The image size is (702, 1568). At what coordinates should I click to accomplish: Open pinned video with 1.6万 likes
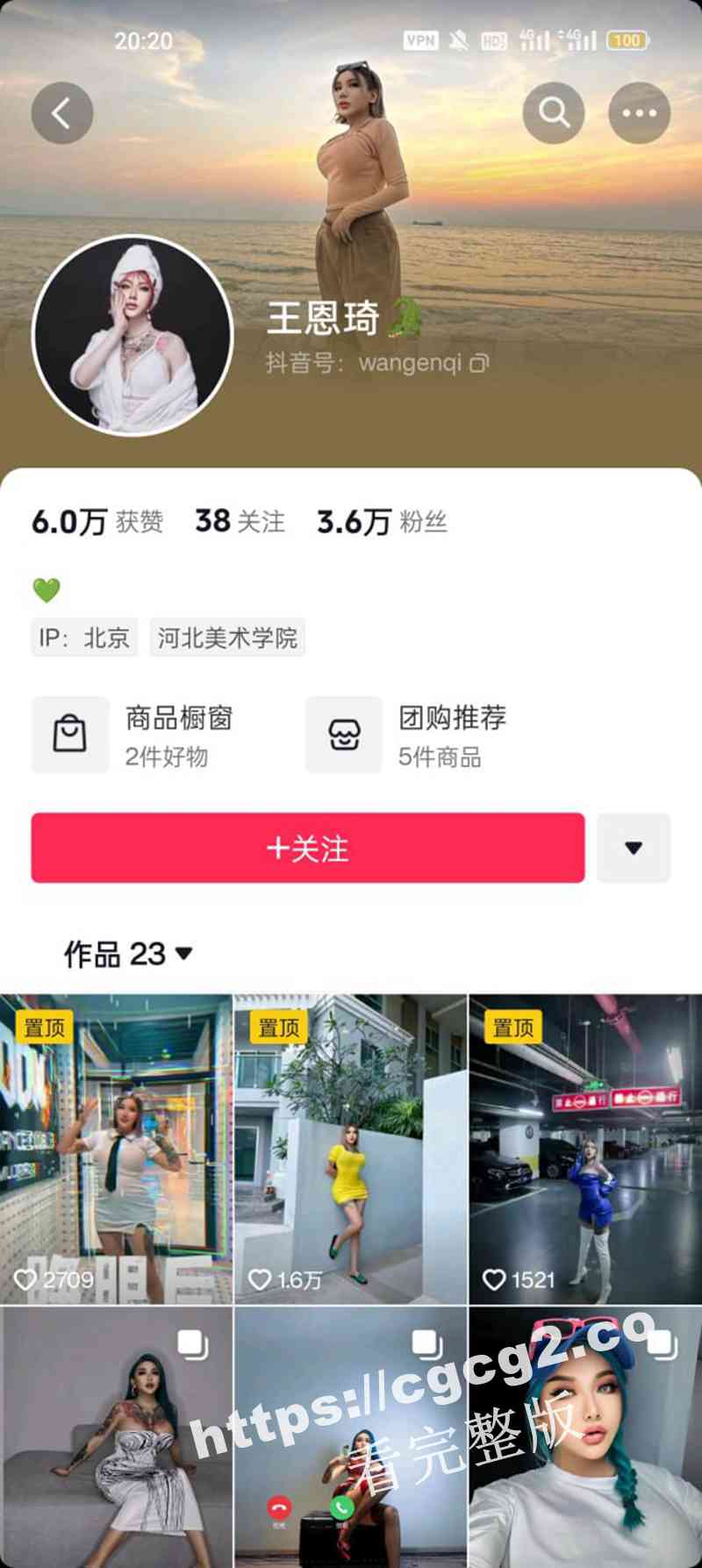coord(350,1149)
